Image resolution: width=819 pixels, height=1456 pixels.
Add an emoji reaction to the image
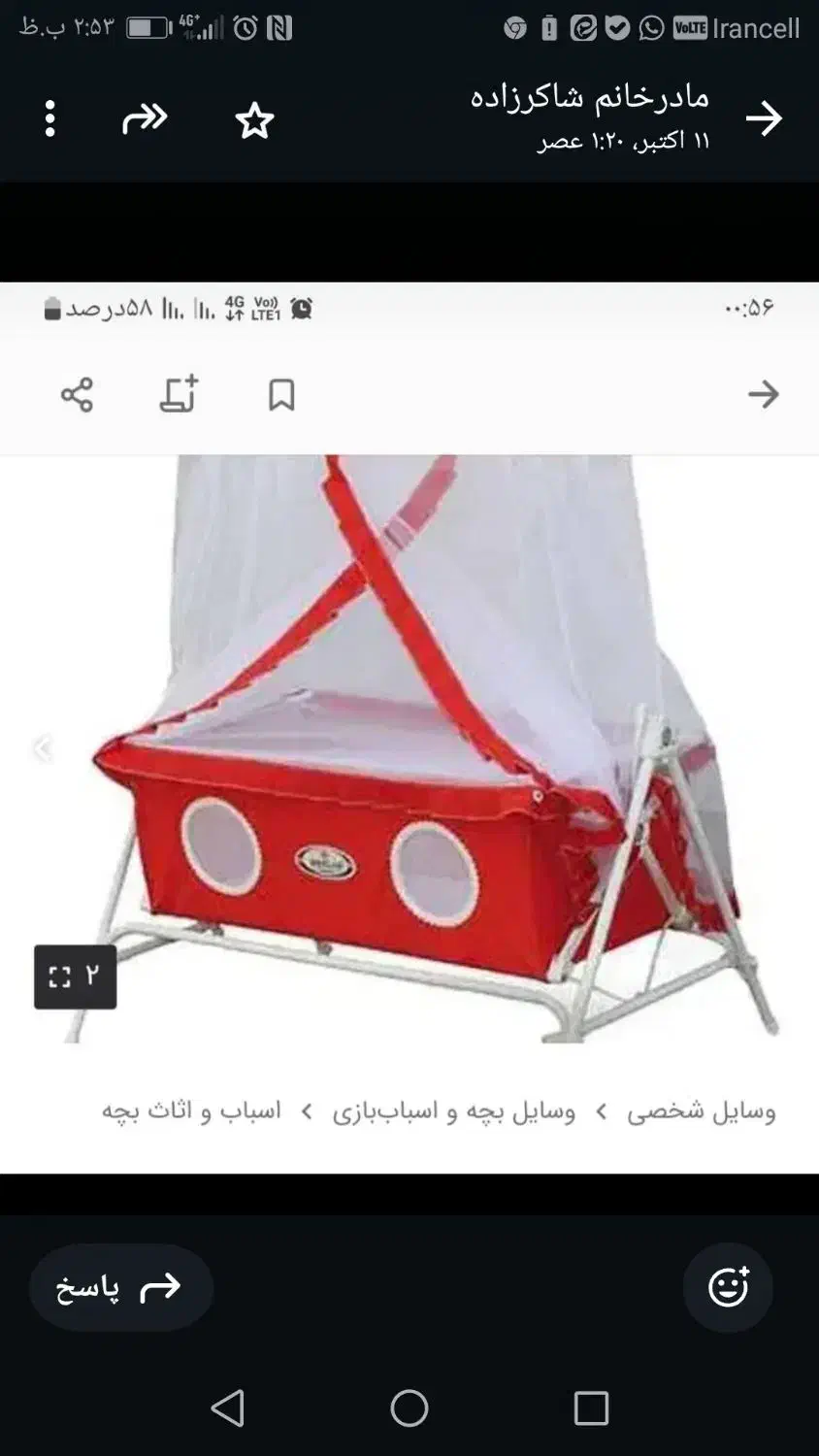728,1287
